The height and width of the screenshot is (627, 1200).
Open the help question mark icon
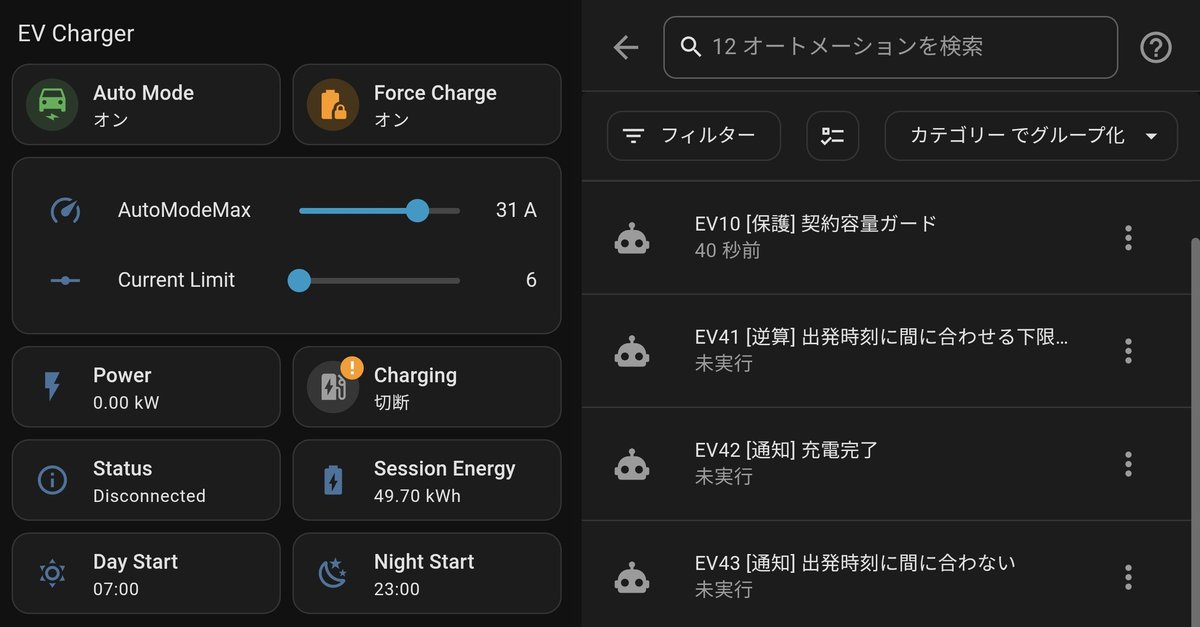point(1155,47)
